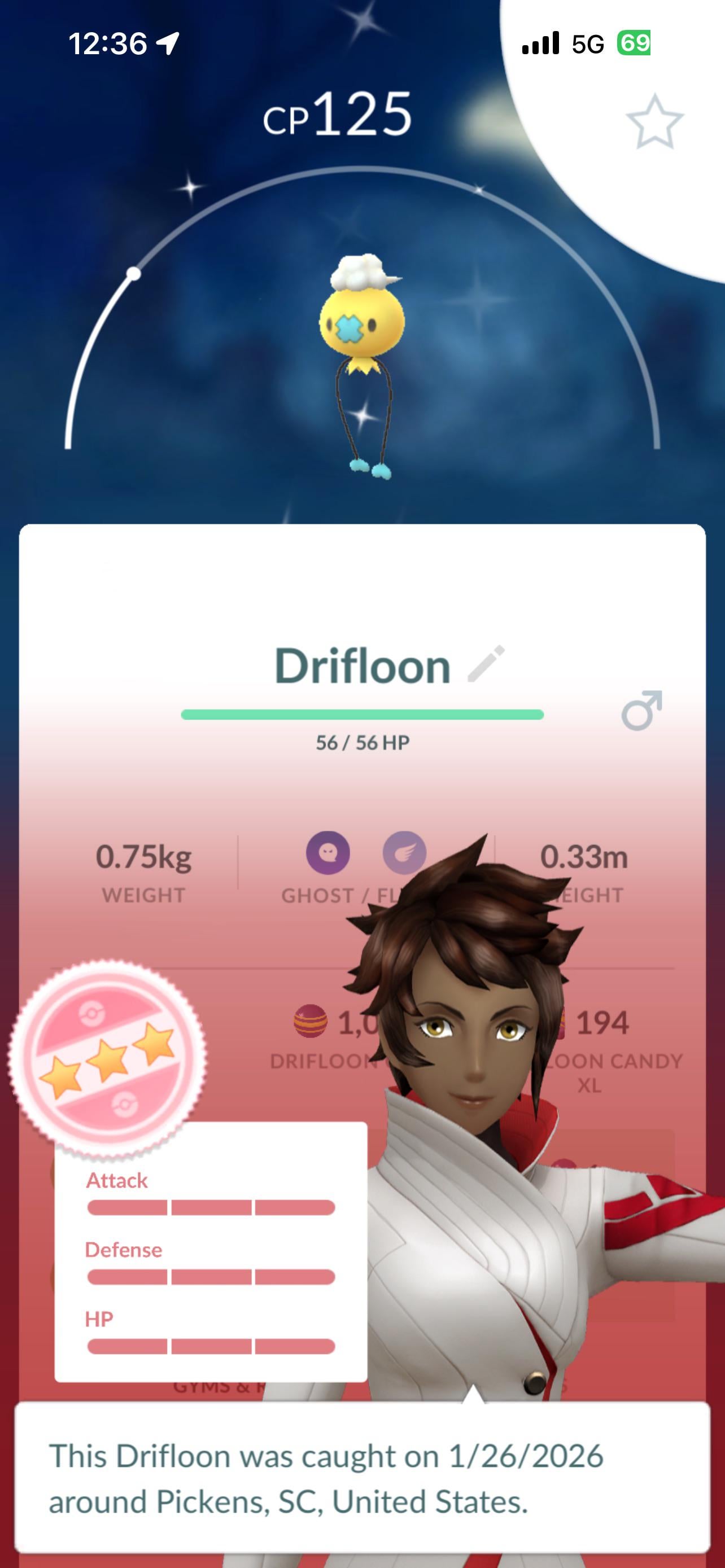Mark Drifloon as a favorite with the star
This screenshot has height=1568, width=725.
[654, 122]
